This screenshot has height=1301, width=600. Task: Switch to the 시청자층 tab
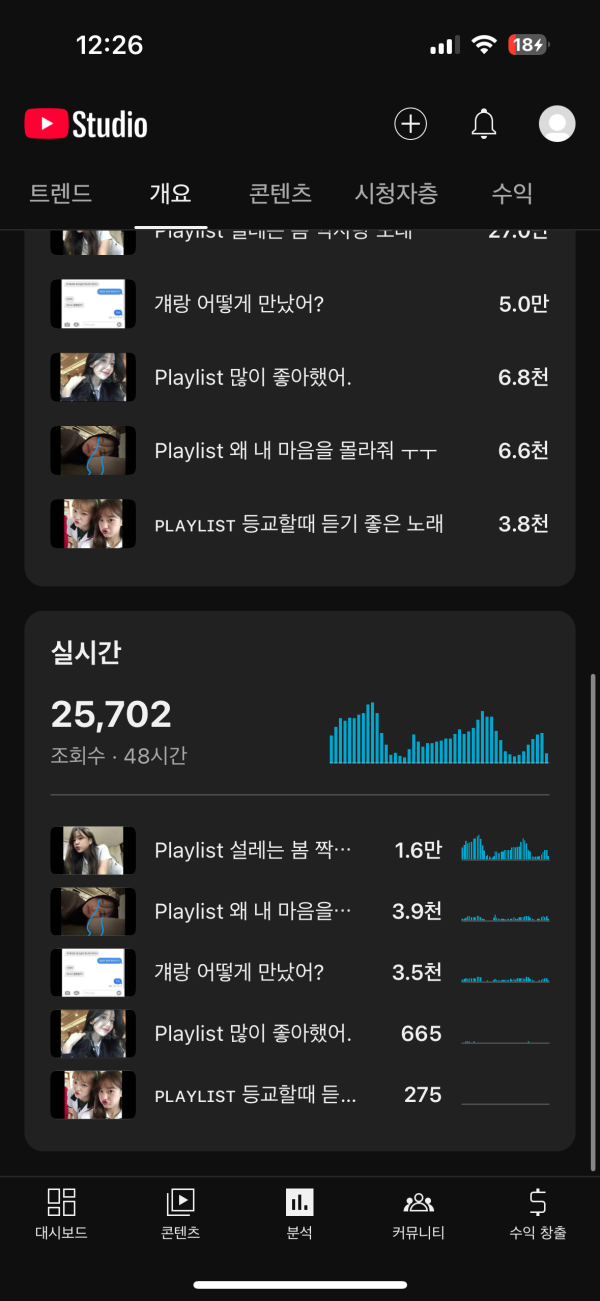396,194
